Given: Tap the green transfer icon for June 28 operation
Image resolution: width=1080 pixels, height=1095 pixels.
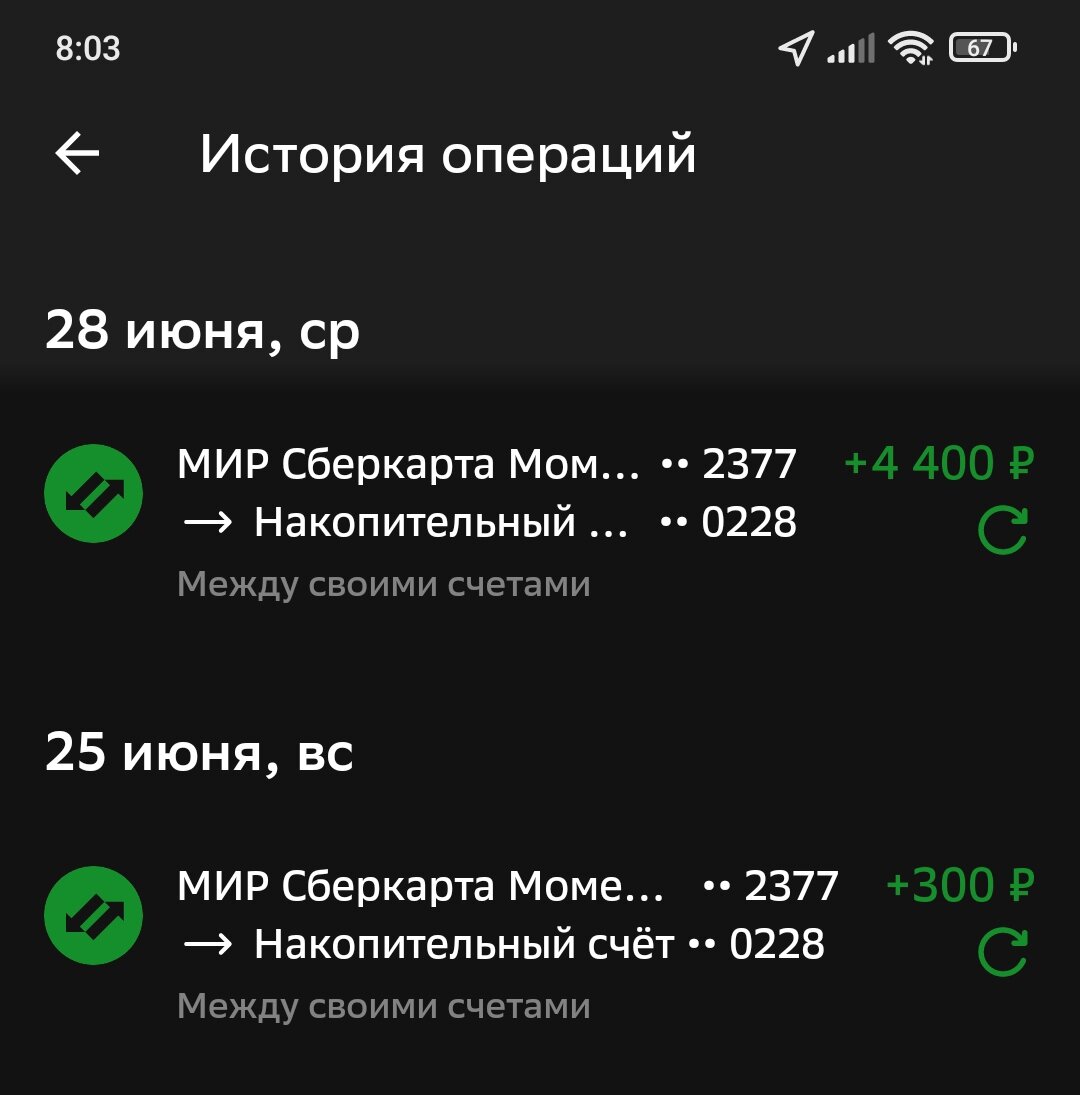Looking at the screenshot, I should [94, 492].
